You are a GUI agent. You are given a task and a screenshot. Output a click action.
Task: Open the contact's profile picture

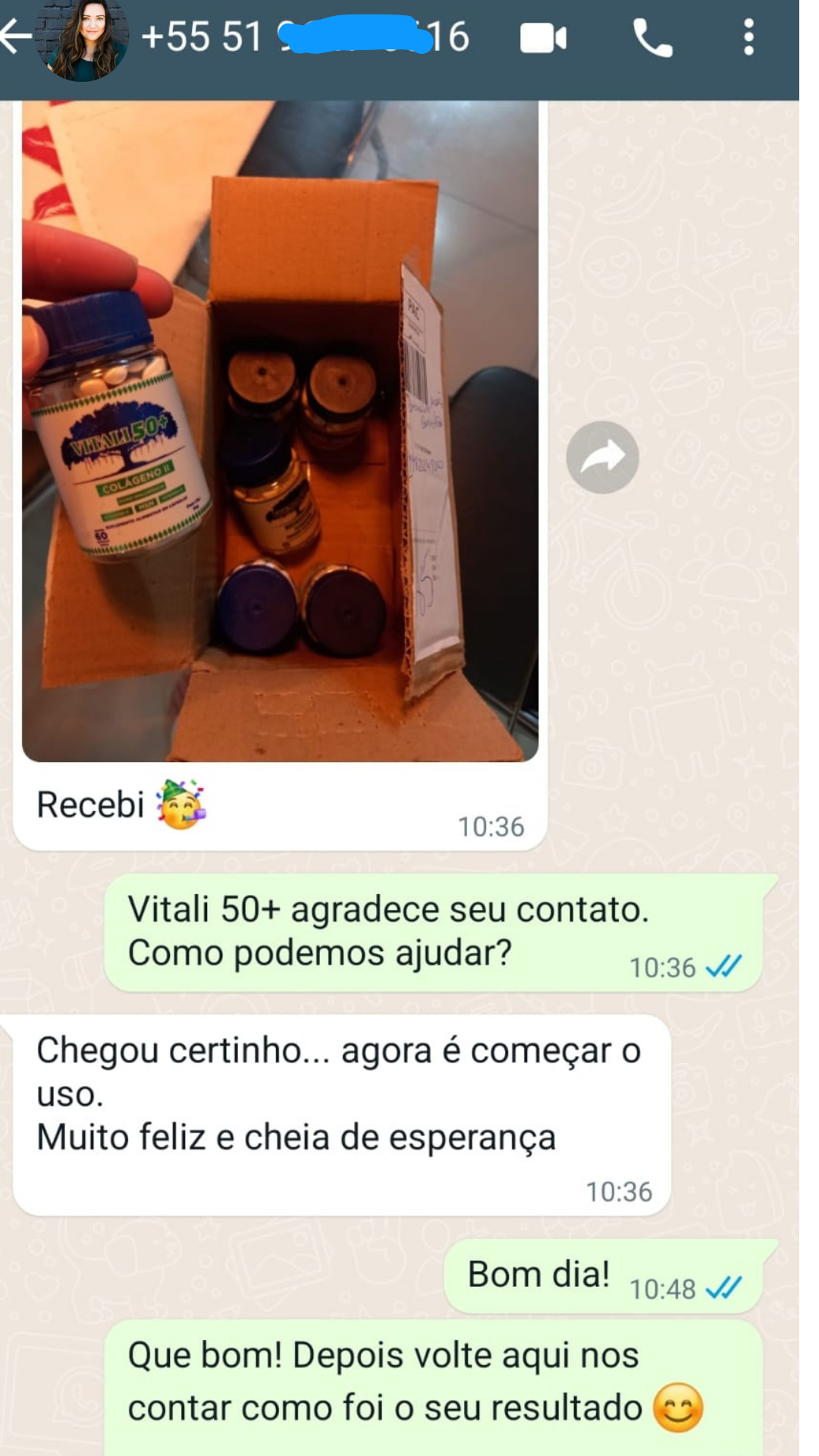[83, 39]
